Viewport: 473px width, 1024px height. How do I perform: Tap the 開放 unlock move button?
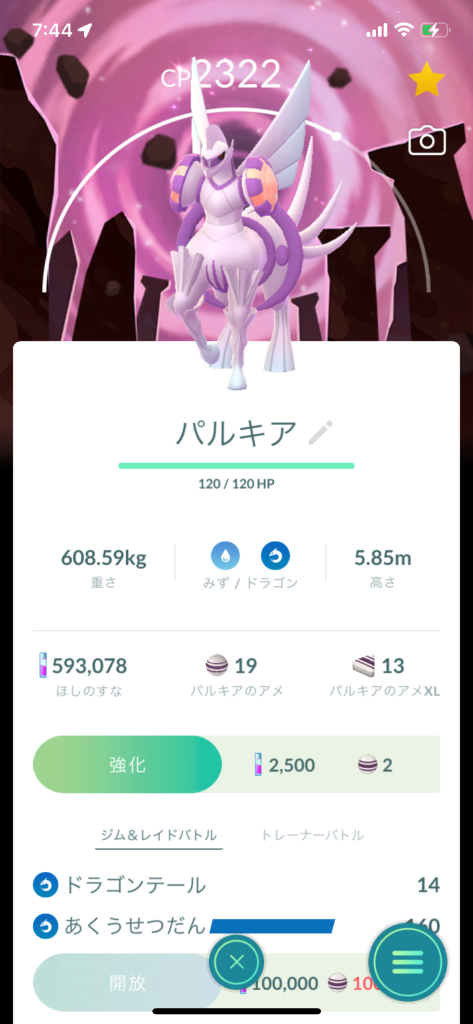tap(127, 983)
